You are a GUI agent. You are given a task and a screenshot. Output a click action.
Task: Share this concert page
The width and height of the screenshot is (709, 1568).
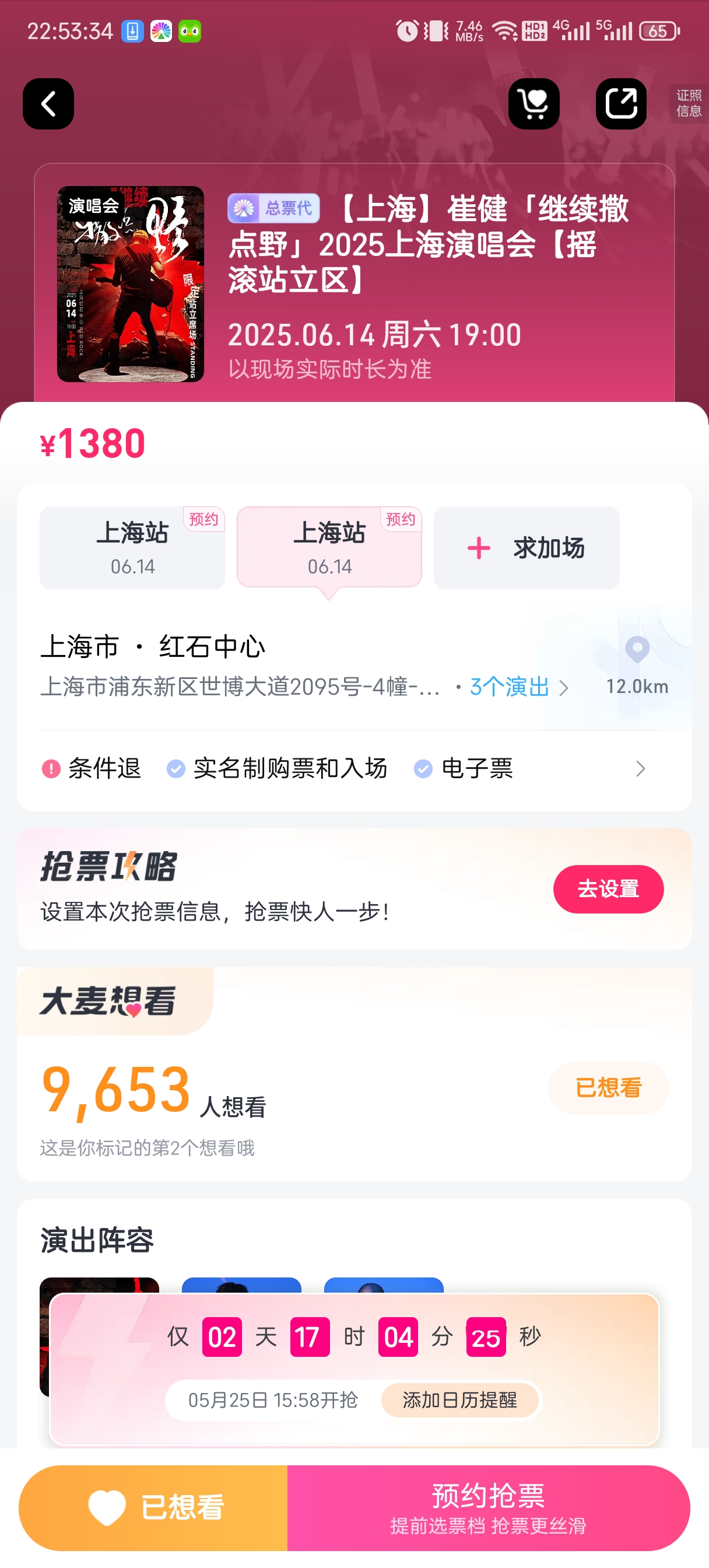pos(621,104)
